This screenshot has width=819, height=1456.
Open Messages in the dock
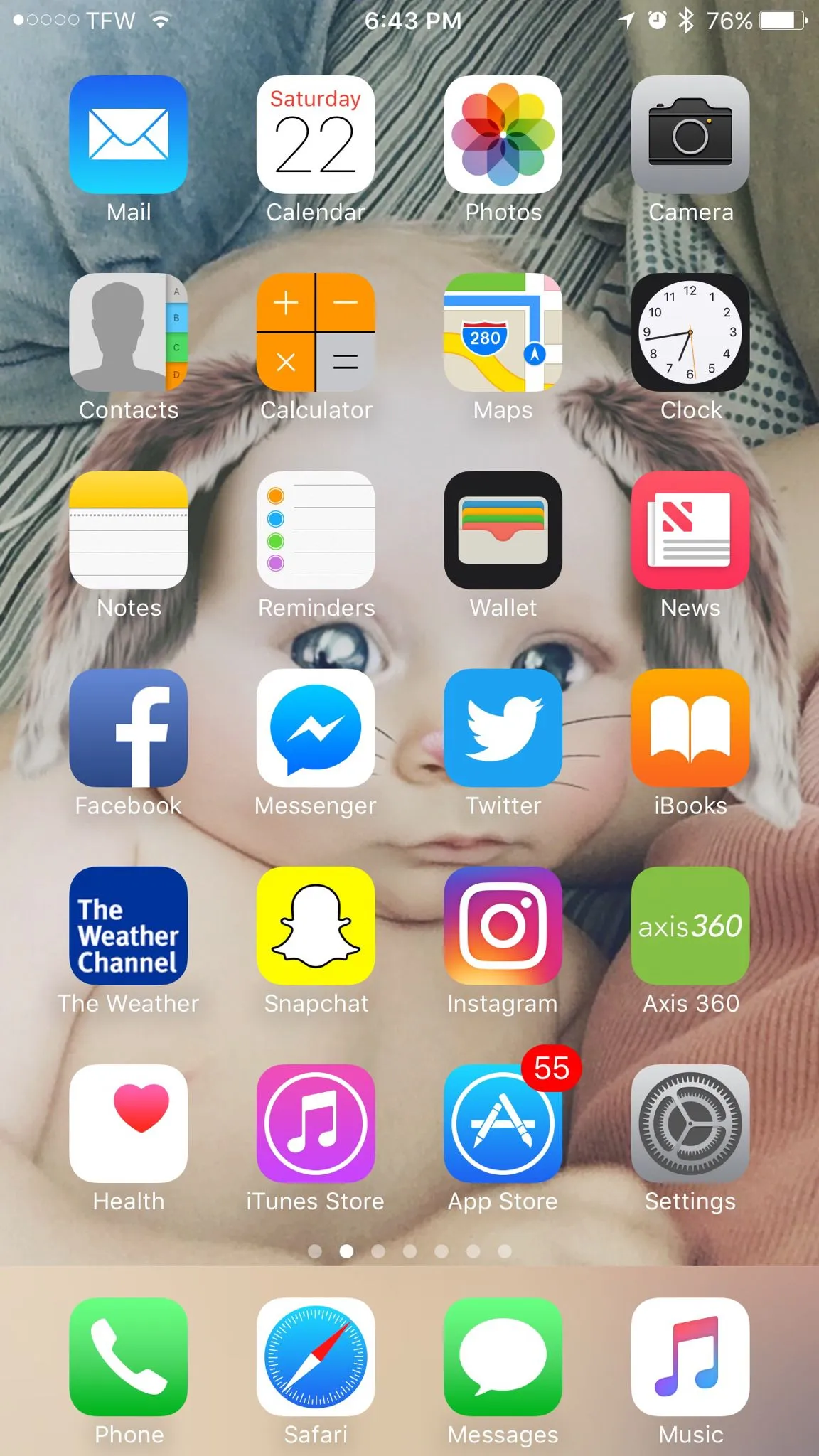pos(503,1356)
